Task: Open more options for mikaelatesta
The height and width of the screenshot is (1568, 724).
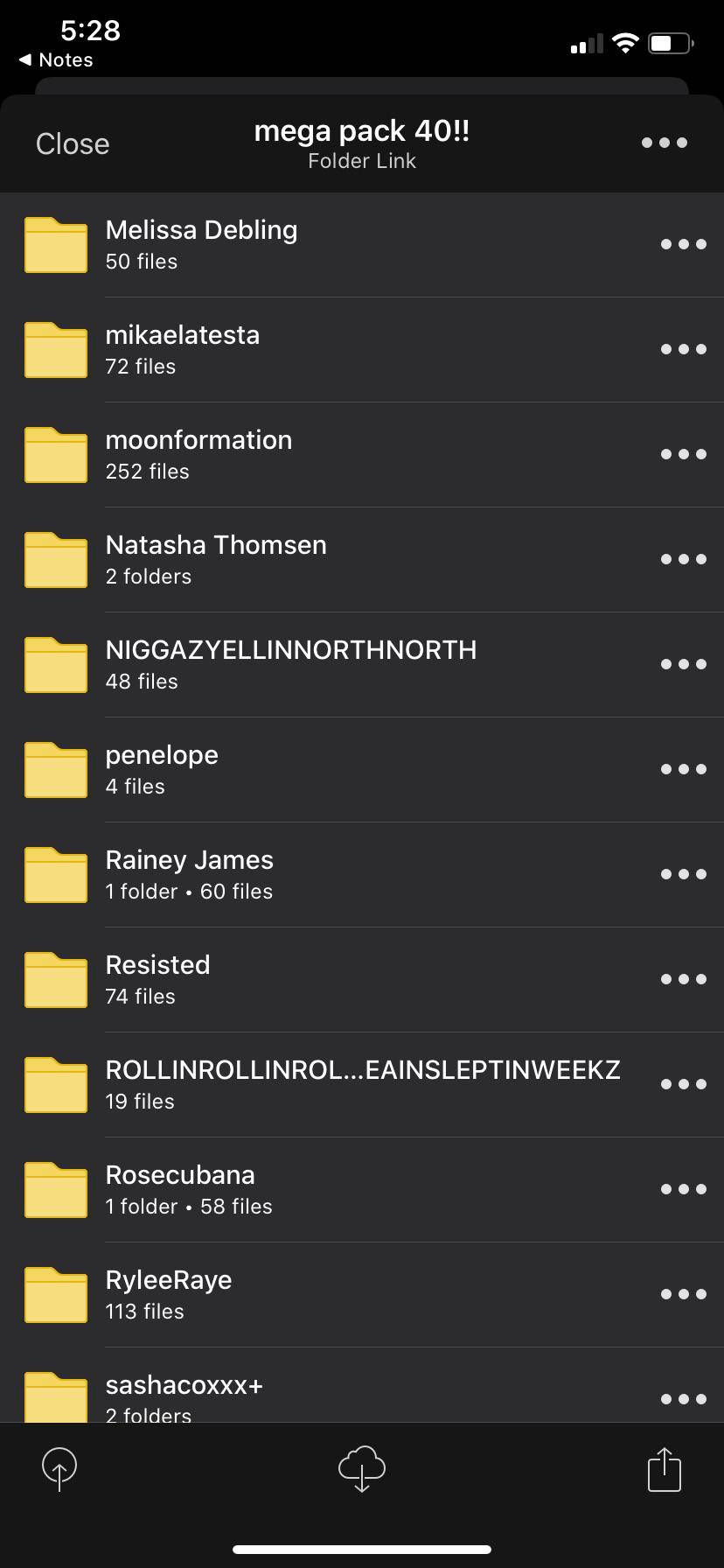Action: (x=683, y=349)
